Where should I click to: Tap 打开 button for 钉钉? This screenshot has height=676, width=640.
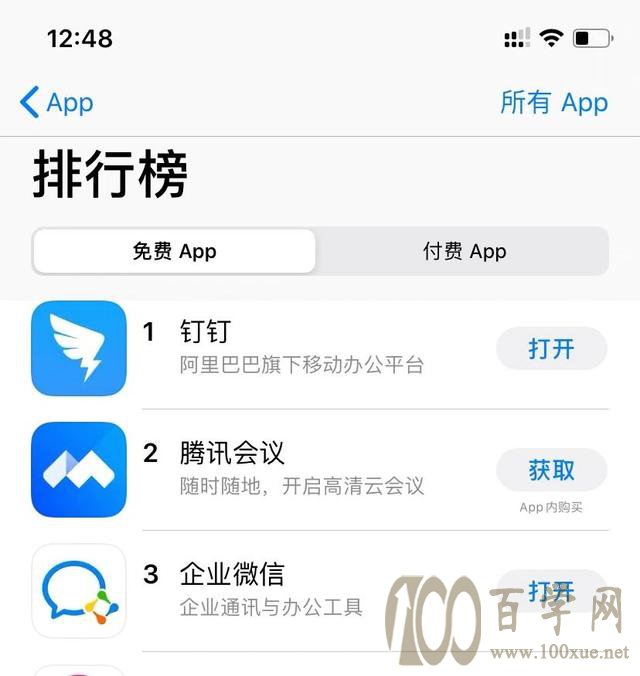coord(551,348)
